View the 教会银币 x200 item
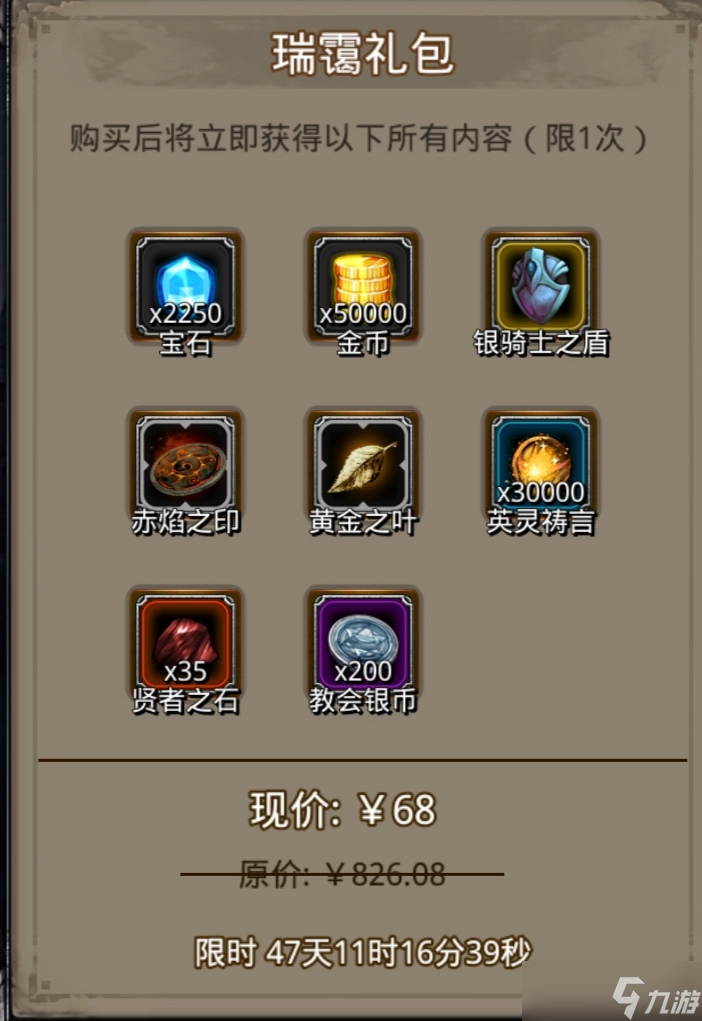This screenshot has width=702, height=1021. (x=362, y=642)
